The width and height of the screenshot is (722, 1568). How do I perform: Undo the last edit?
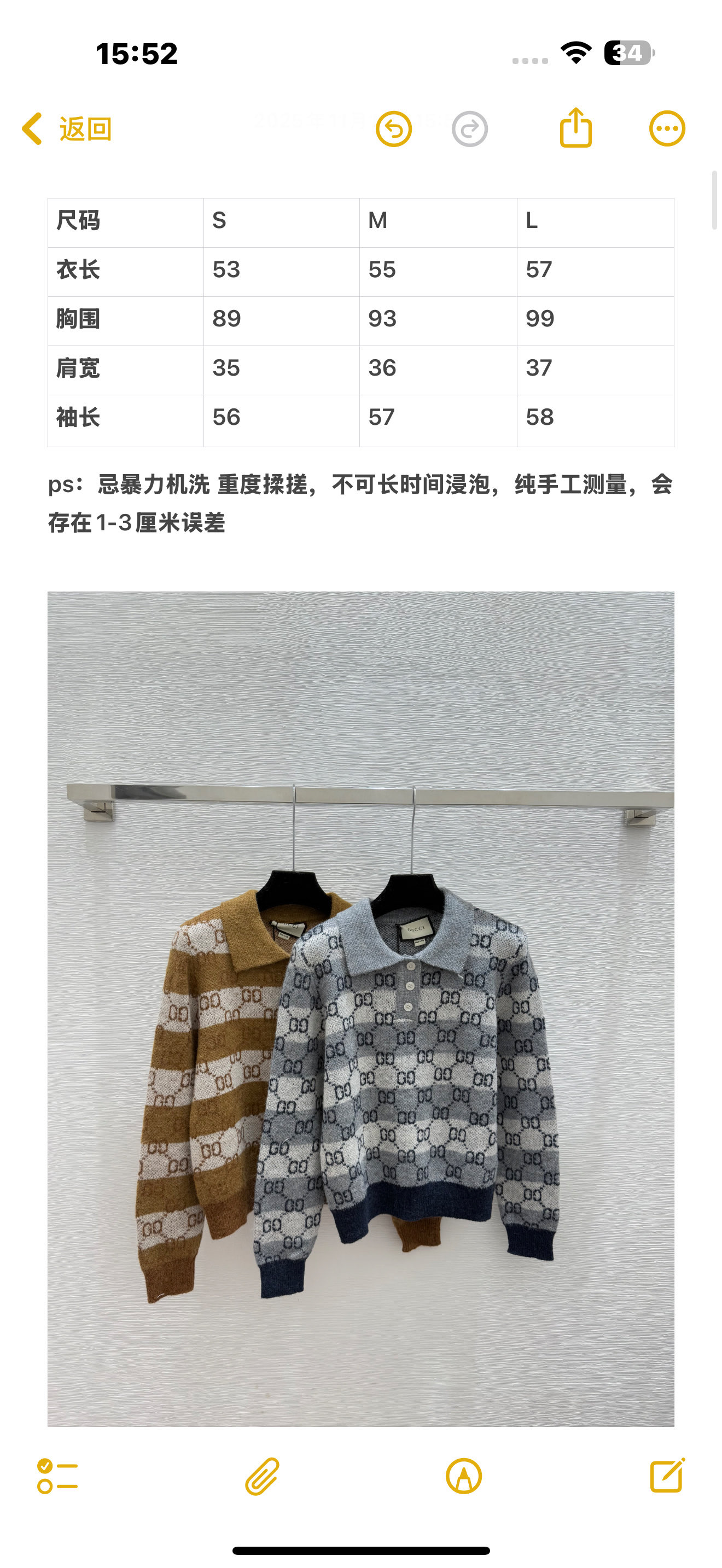coord(394,129)
